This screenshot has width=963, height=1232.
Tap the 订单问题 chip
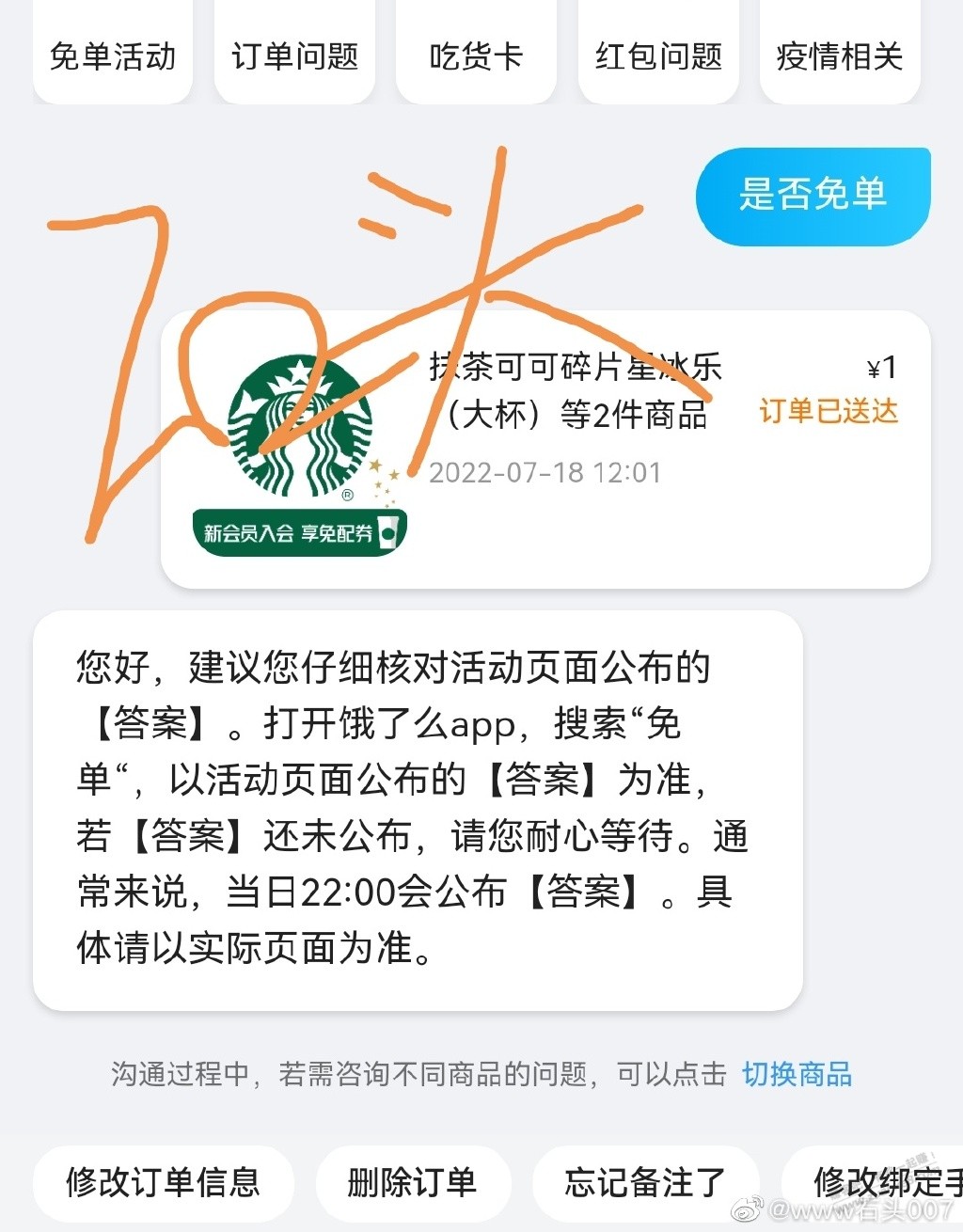click(294, 56)
